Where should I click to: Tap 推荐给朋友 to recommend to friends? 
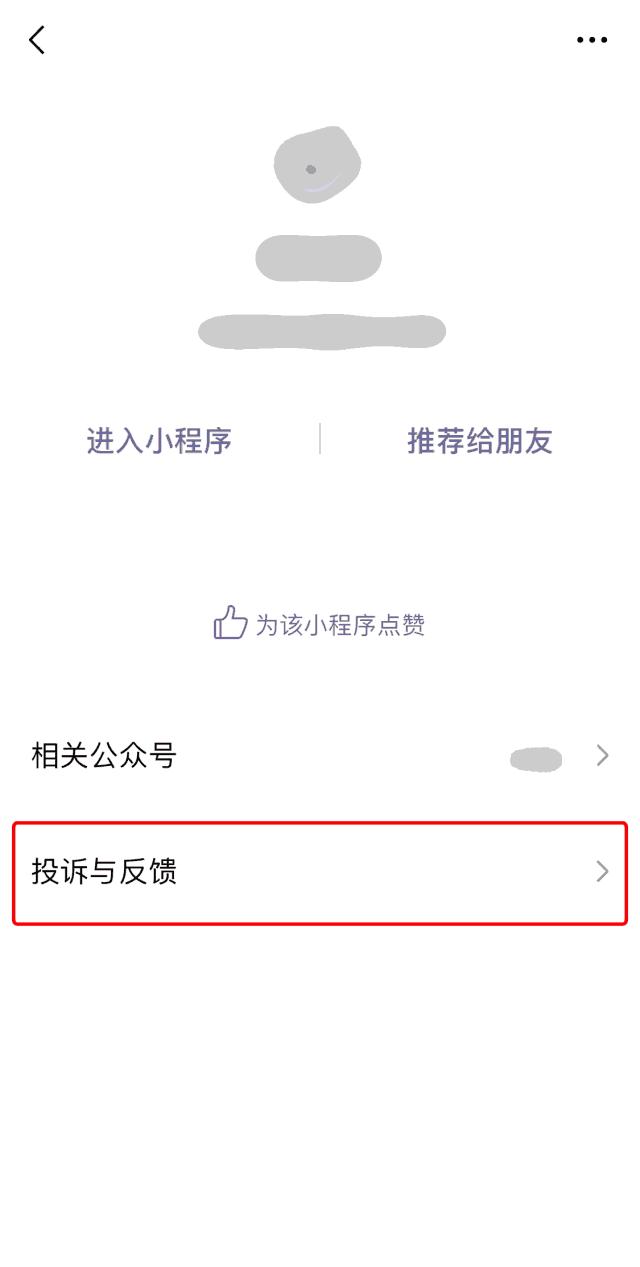480,441
